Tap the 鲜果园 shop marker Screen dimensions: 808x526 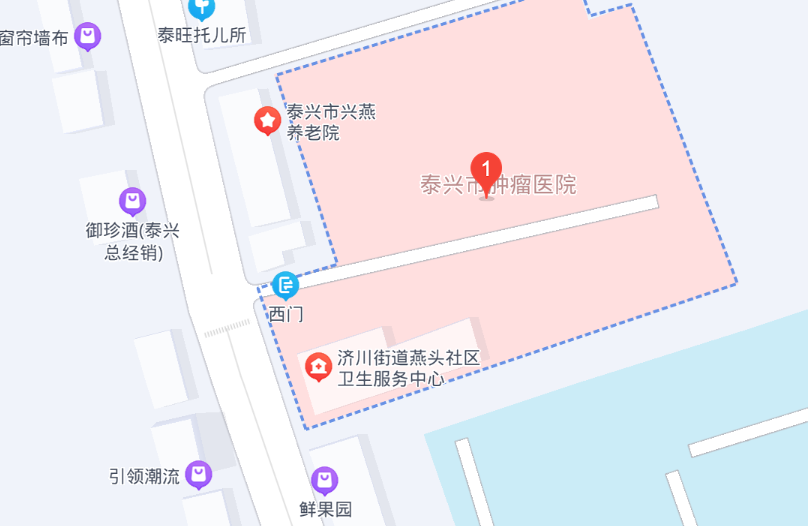325,481
